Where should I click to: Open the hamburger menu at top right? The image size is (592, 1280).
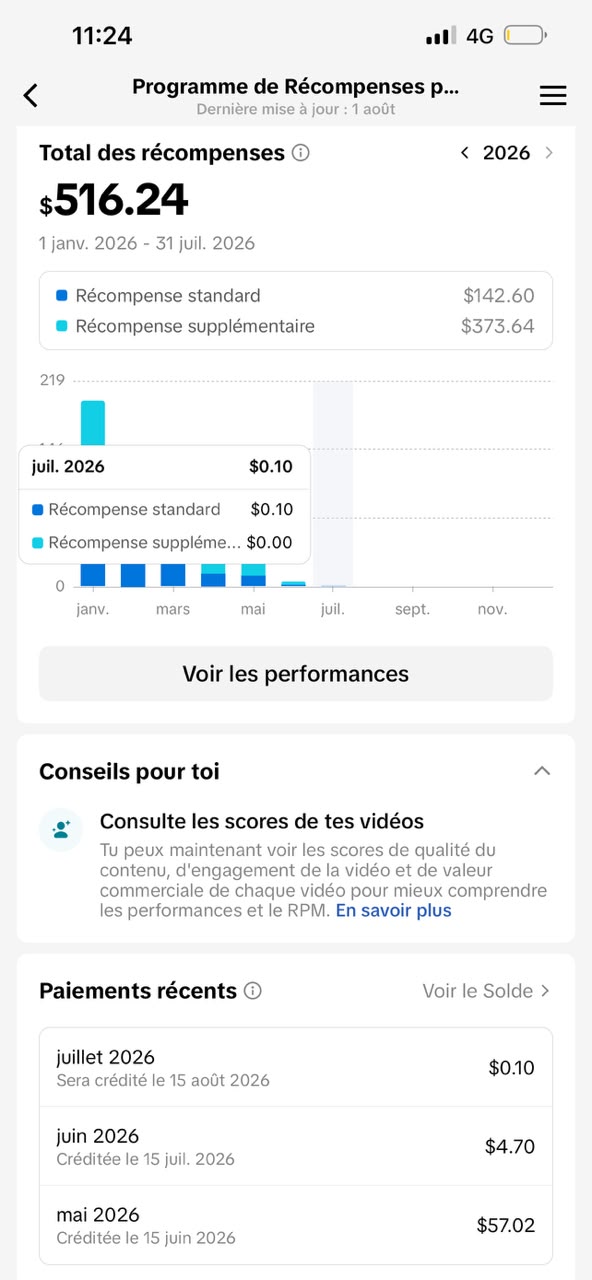(553, 95)
